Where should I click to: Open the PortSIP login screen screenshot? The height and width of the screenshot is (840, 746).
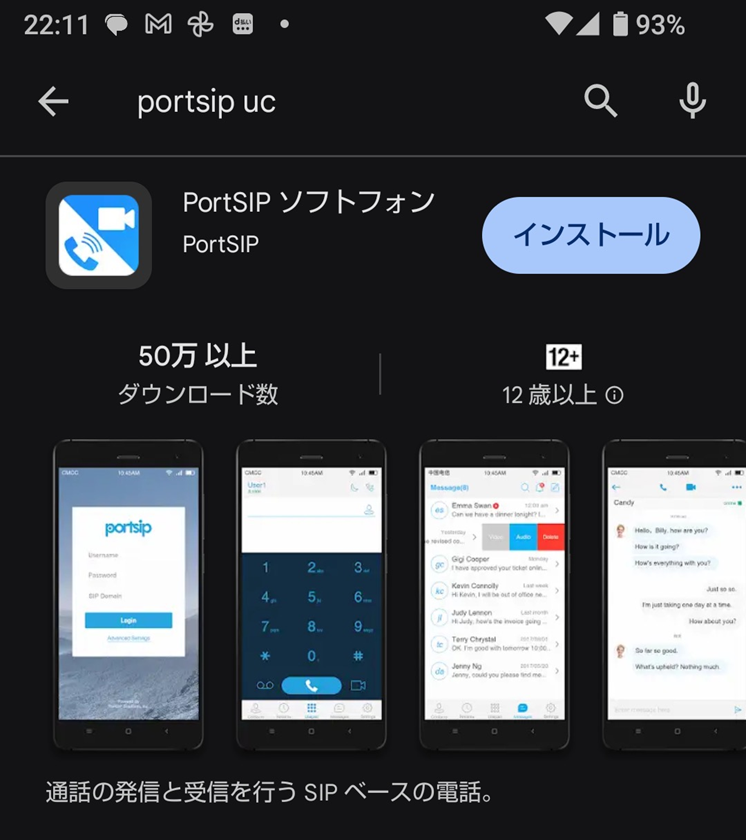coord(128,594)
